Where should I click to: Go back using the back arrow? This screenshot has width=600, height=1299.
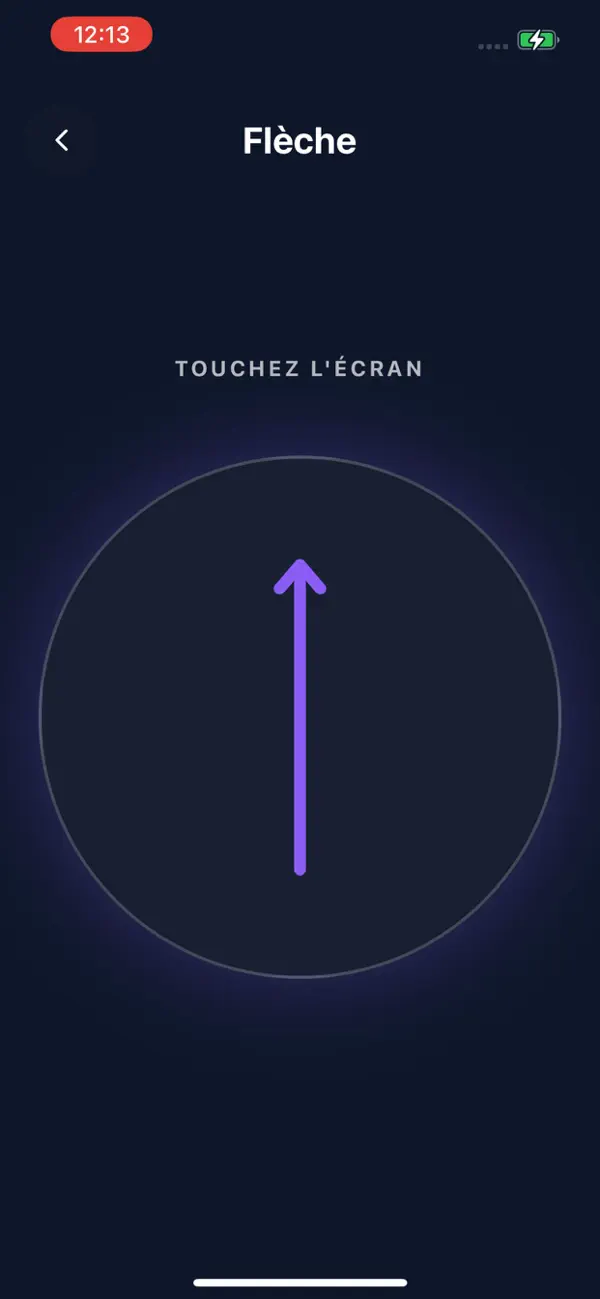tap(62, 141)
